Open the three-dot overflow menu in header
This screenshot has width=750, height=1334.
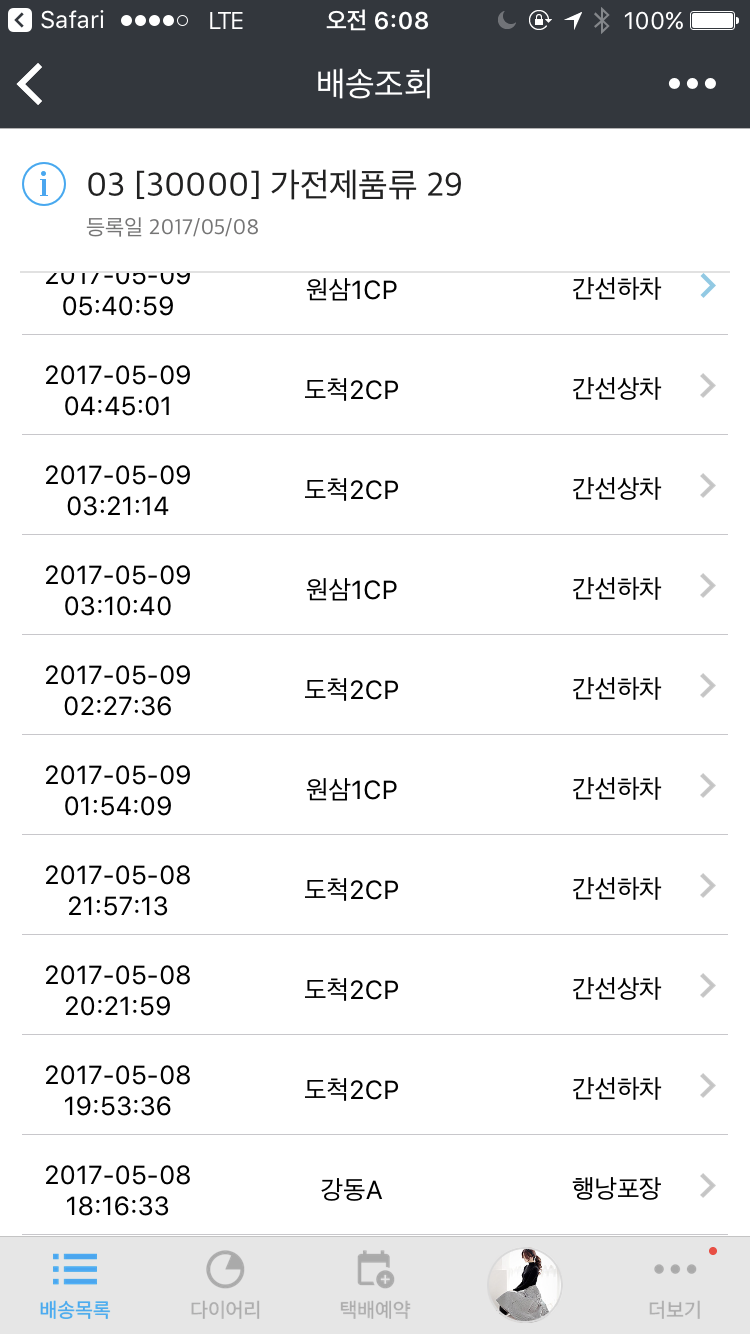coord(692,84)
